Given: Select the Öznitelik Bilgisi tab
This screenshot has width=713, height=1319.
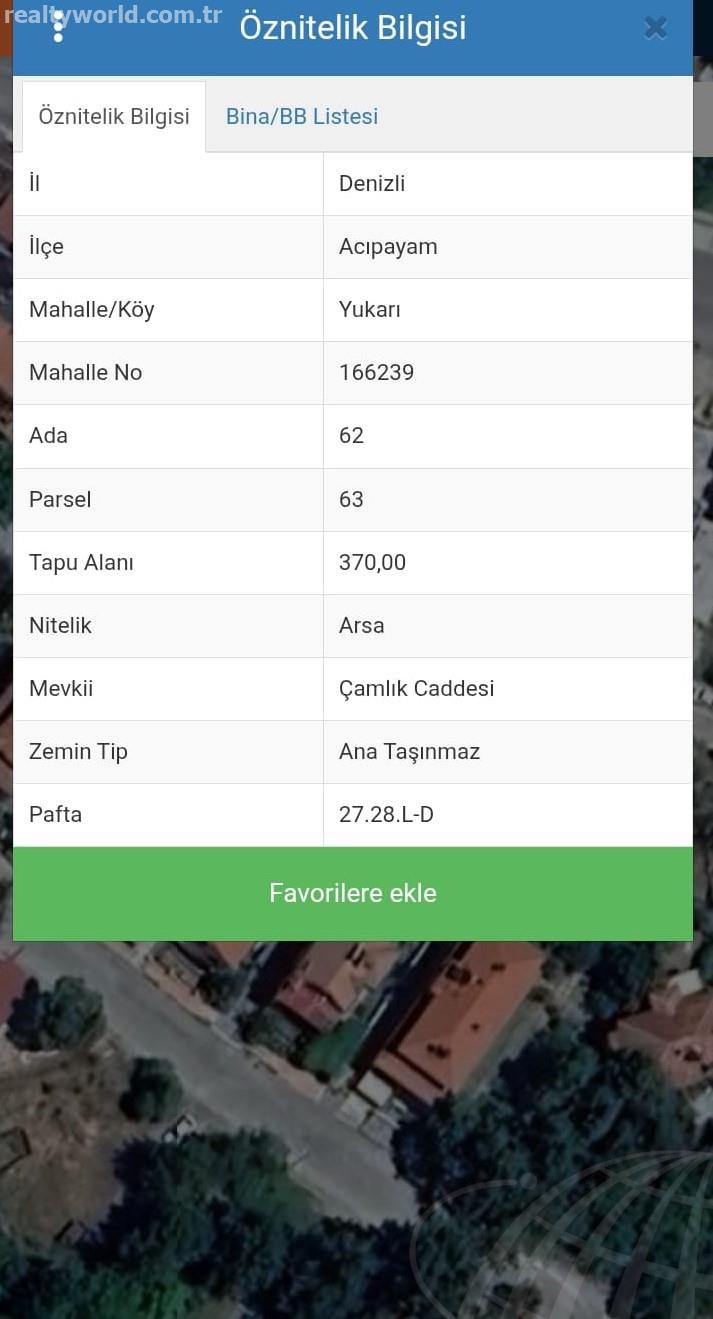Looking at the screenshot, I should tap(114, 116).
